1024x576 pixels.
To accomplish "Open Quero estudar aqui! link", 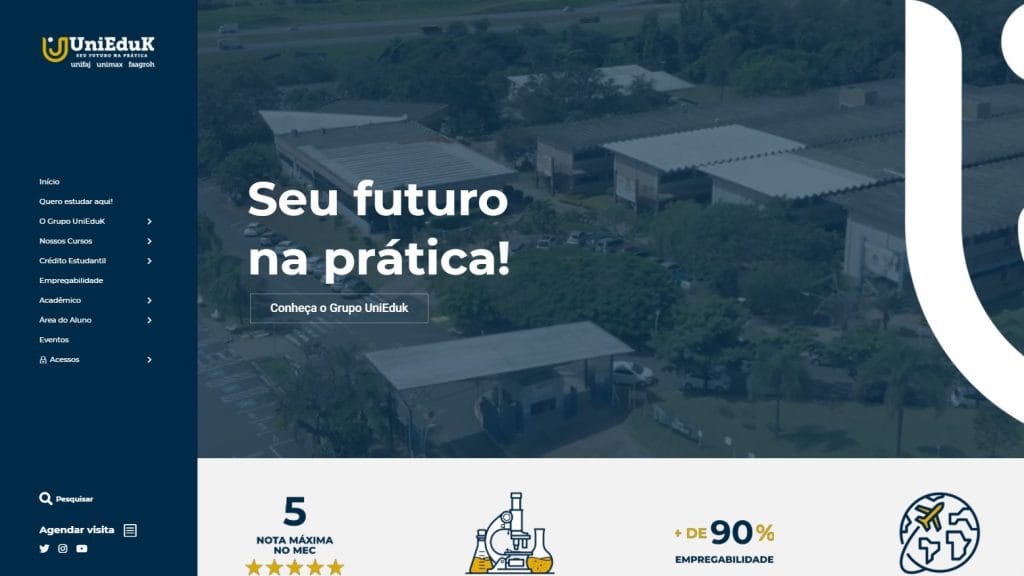I will pos(76,201).
